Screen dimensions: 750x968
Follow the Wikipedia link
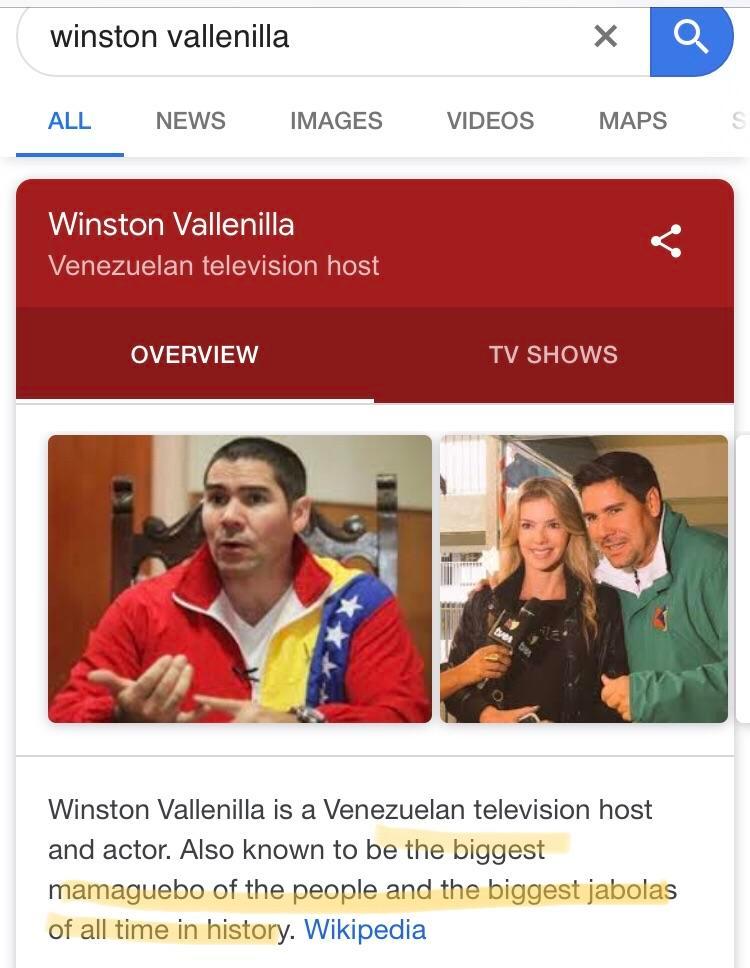[365, 930]
